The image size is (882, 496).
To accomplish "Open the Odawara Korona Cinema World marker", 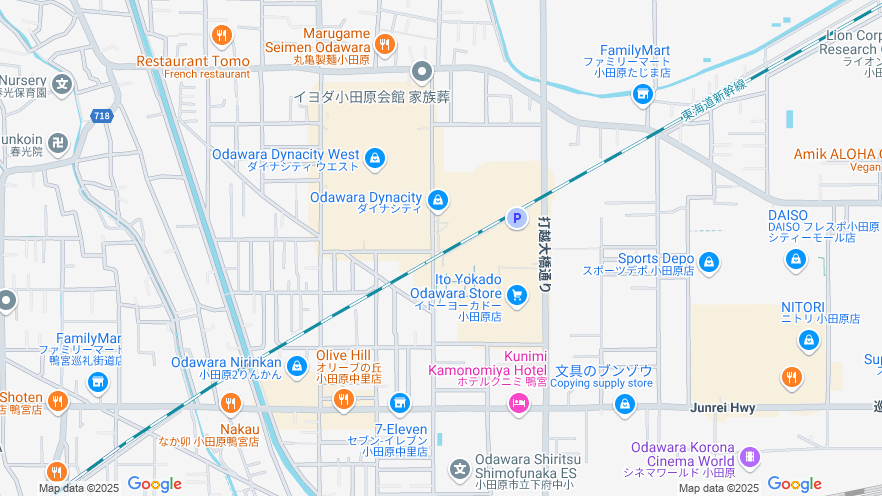I will coord(749,458).
